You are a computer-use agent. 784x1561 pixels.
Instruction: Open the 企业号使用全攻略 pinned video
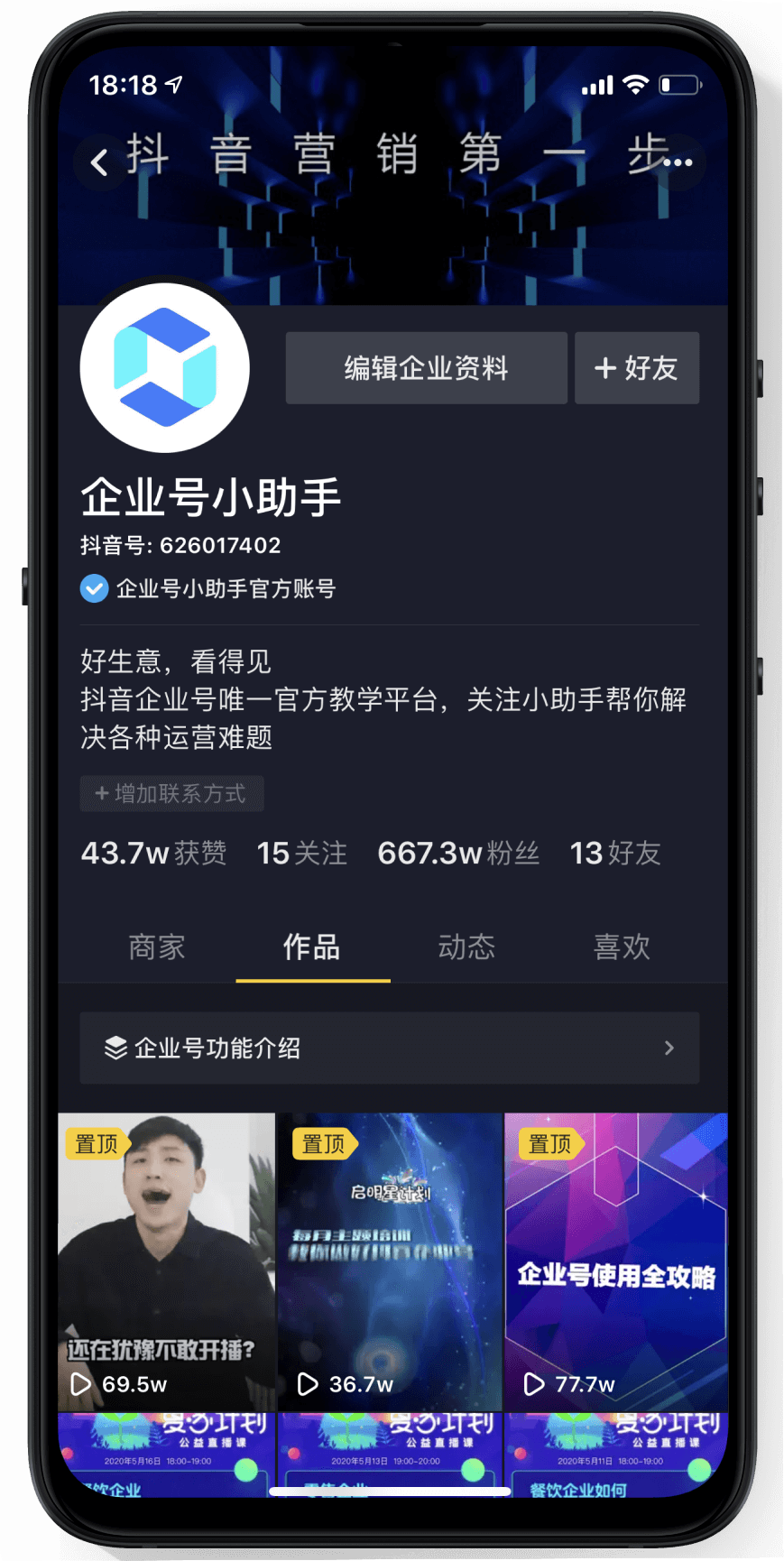tap(616, 1263)
